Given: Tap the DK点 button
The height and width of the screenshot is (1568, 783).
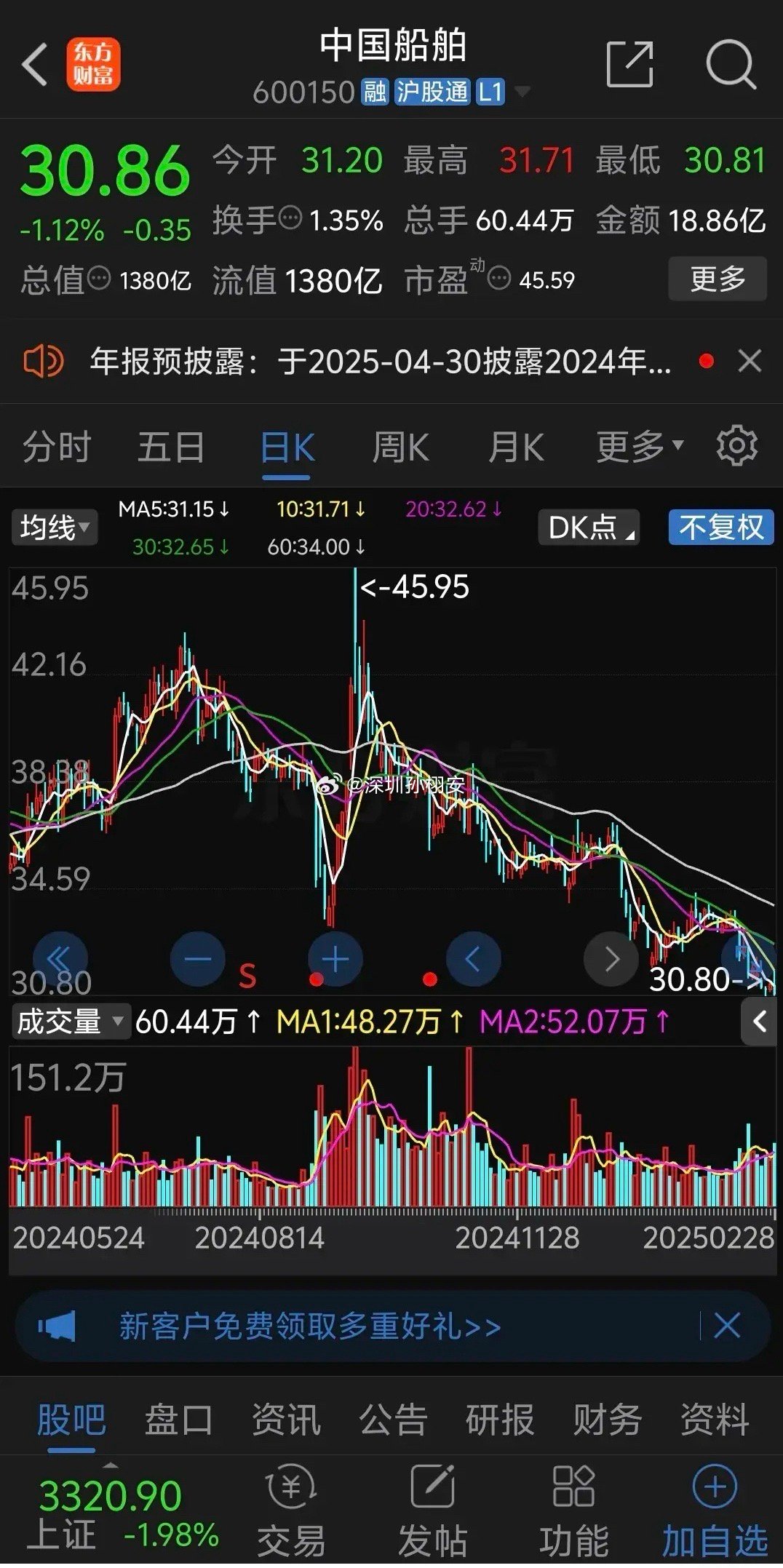Looking at the screenshot, I should (x=589, y=528).
